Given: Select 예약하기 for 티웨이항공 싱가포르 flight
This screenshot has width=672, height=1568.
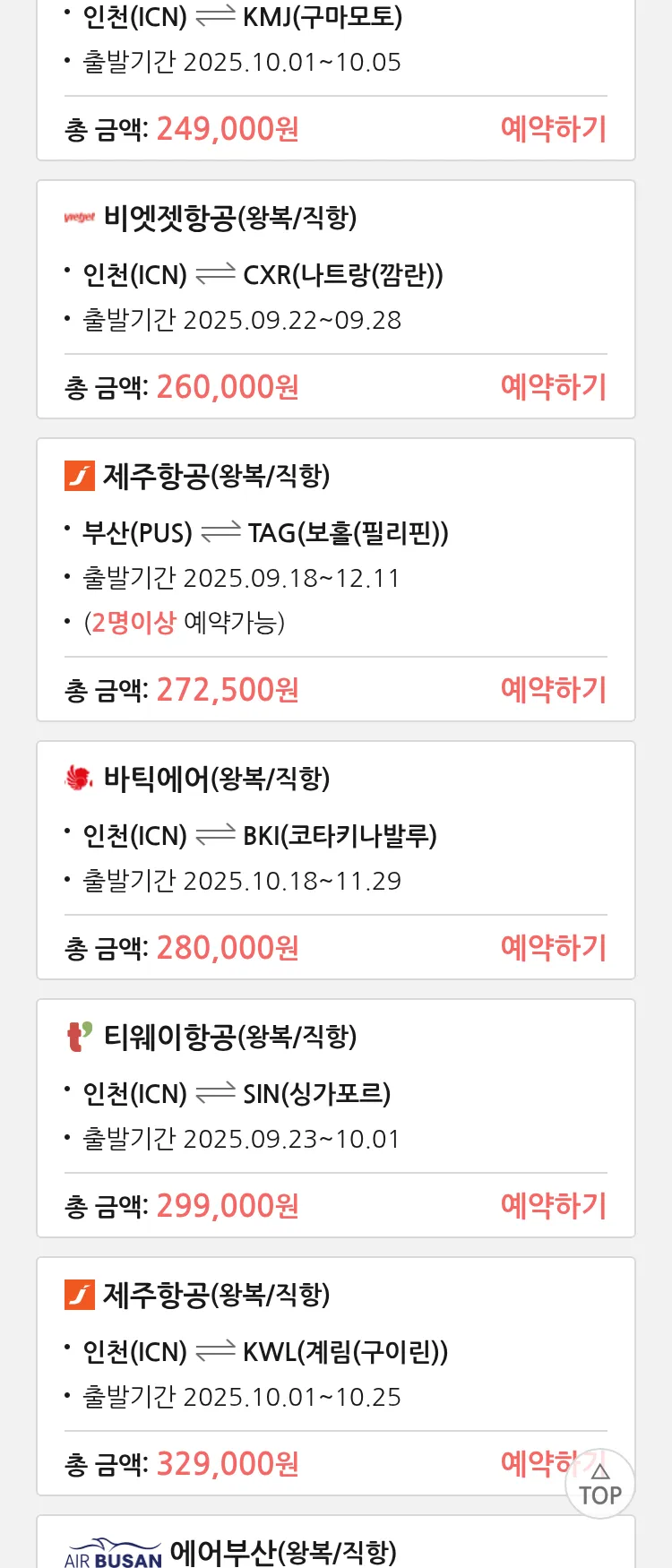Looking at the screenshot, I should 553,1206.
